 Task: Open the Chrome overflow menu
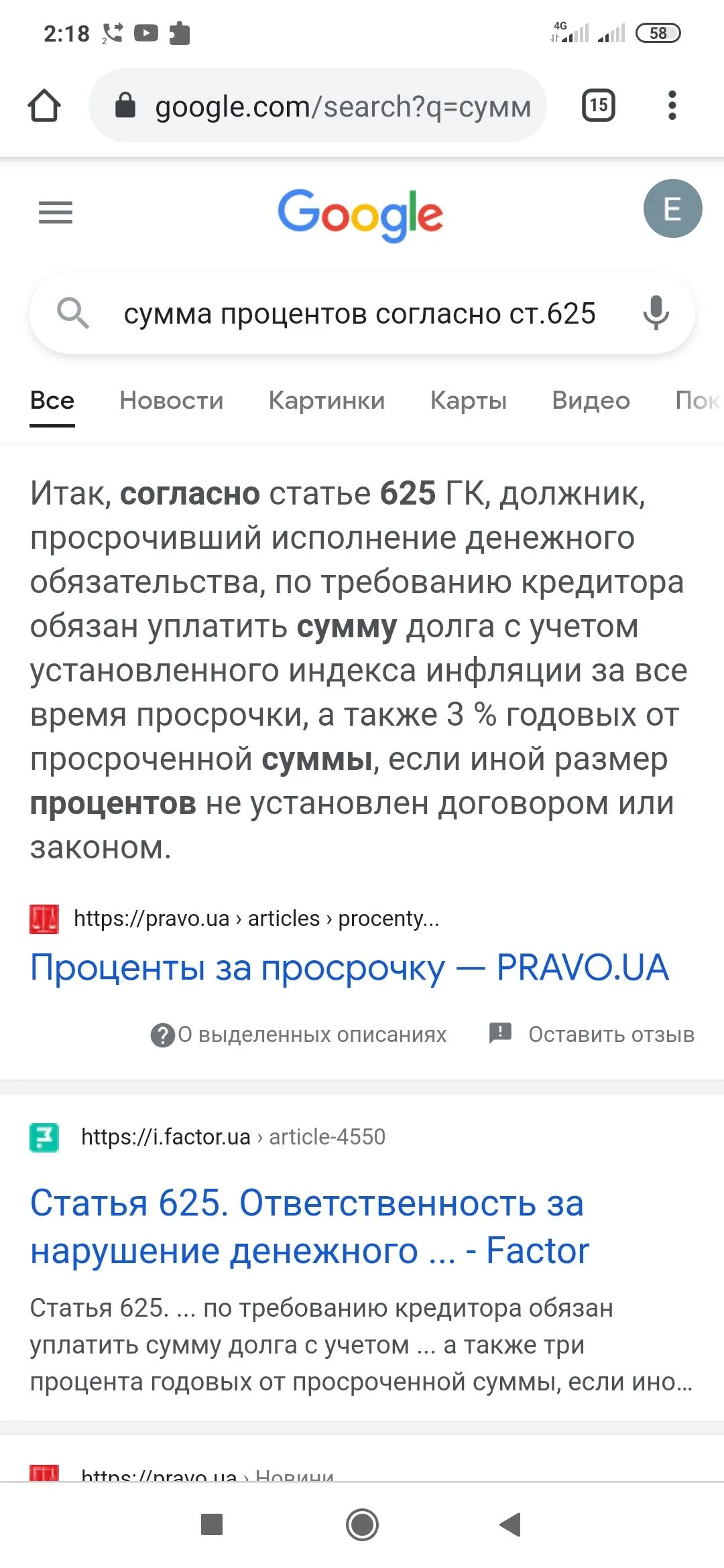672,105
